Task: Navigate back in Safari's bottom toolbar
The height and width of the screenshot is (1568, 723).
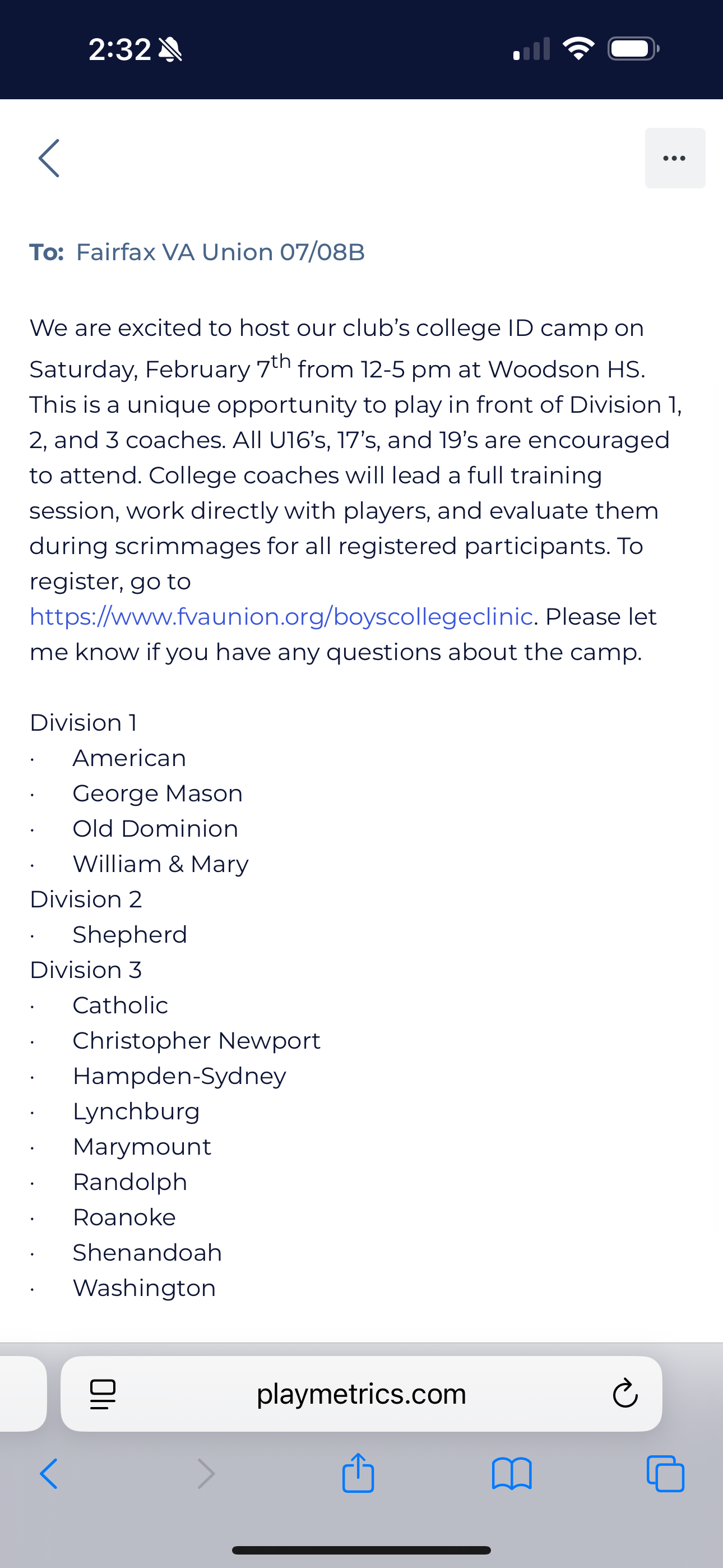Action: [49, 1474]
